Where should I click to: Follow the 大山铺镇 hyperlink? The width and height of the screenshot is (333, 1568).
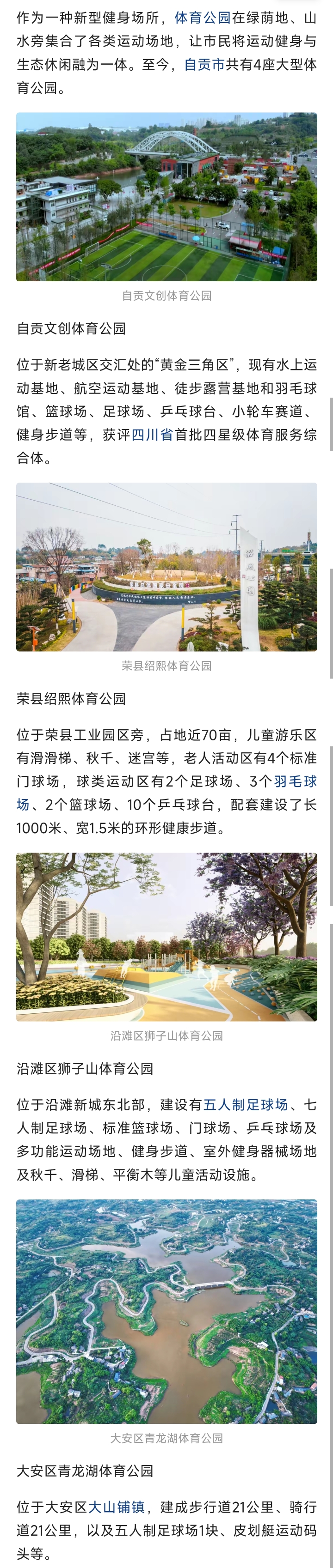117,1507
